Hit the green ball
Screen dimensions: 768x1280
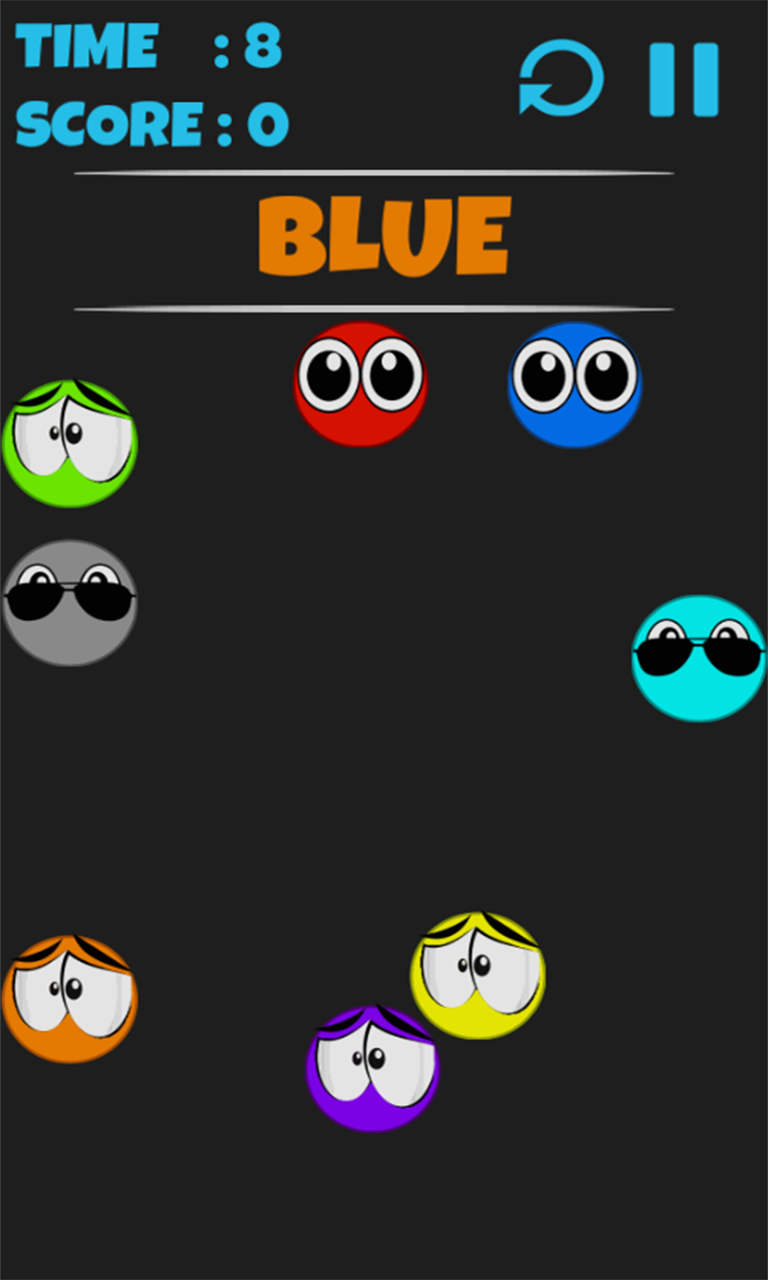70,444
